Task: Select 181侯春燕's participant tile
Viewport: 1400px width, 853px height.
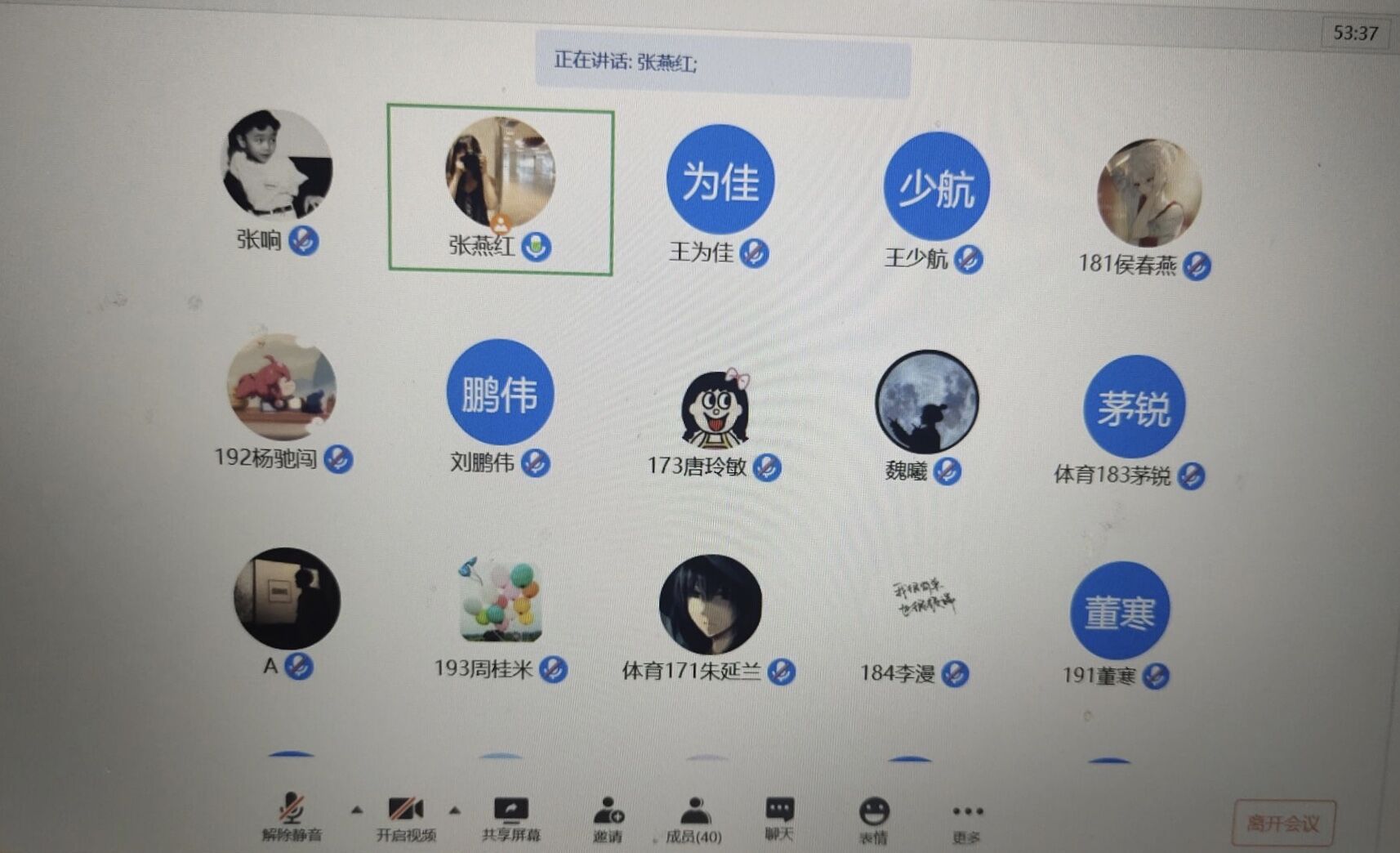Action: 1148,194
